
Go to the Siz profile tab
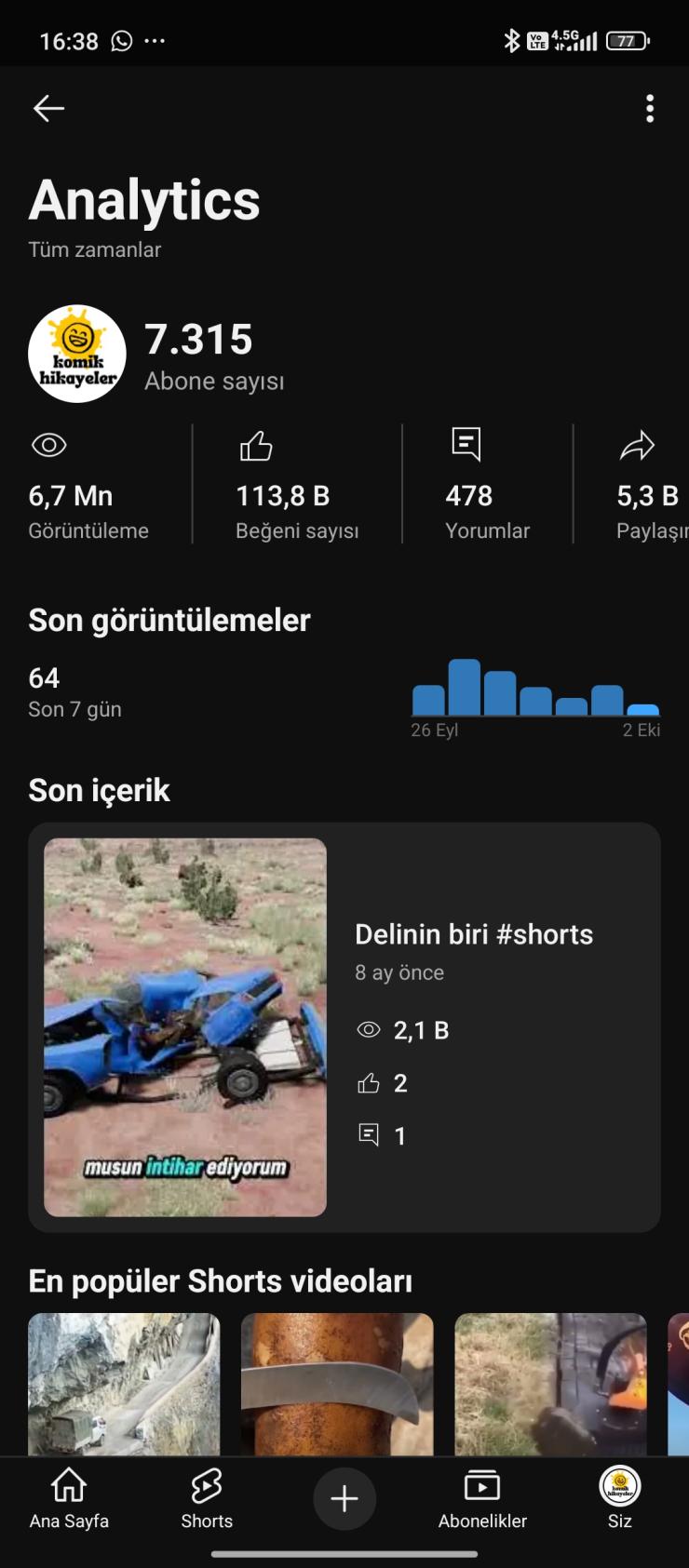(620, 1498)
